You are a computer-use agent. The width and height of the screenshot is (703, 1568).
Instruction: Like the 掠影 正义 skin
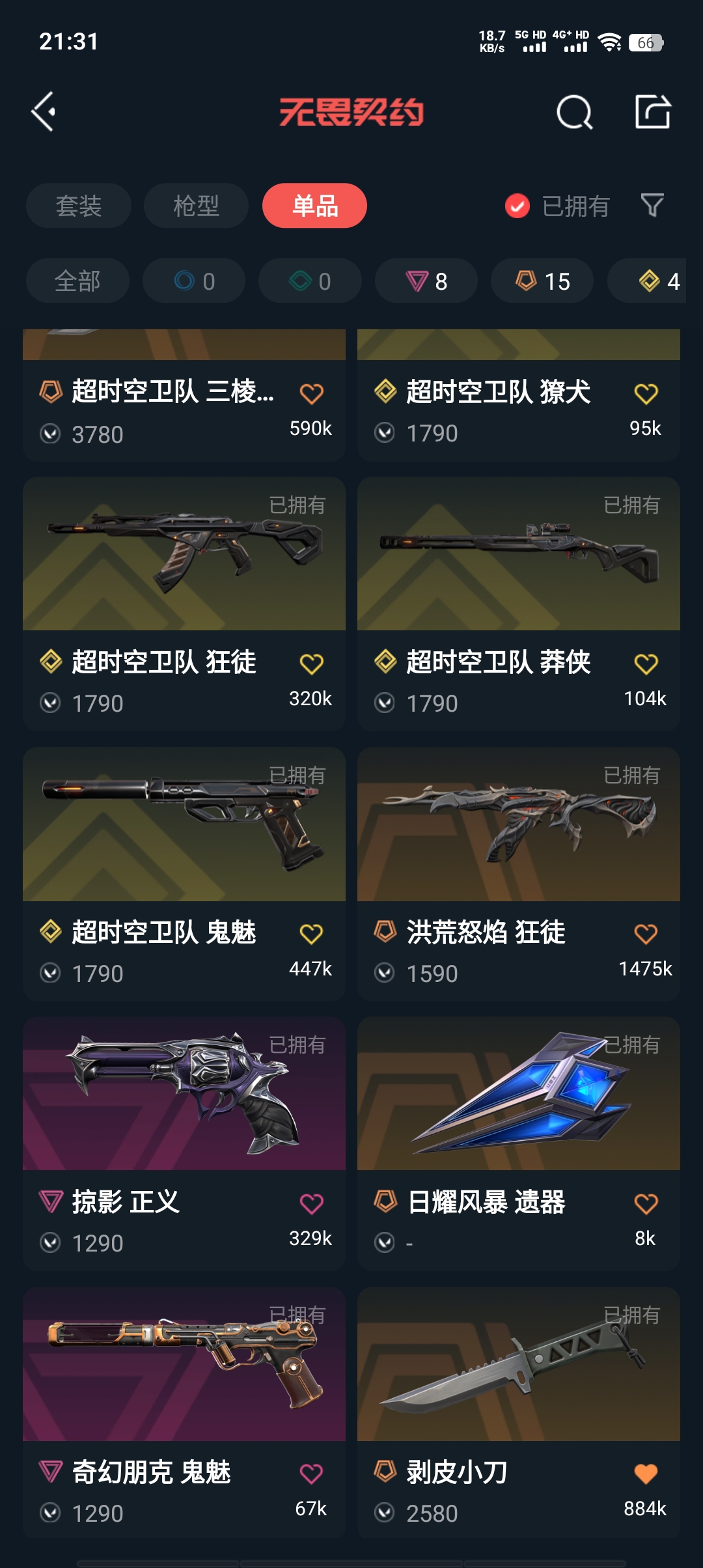pyautogui.click(x=311, y=1204)
